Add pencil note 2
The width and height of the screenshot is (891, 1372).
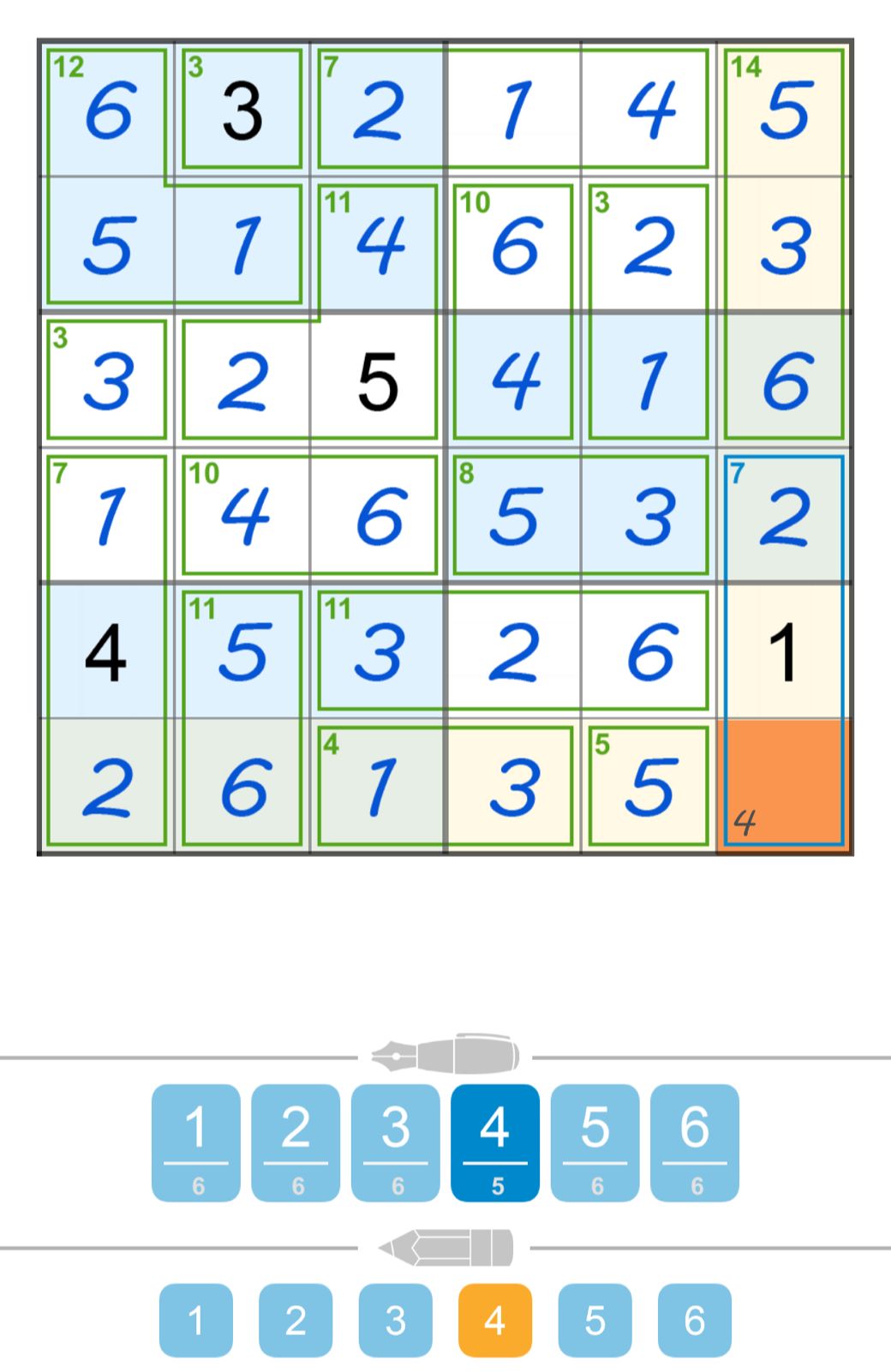[296, 1320]
